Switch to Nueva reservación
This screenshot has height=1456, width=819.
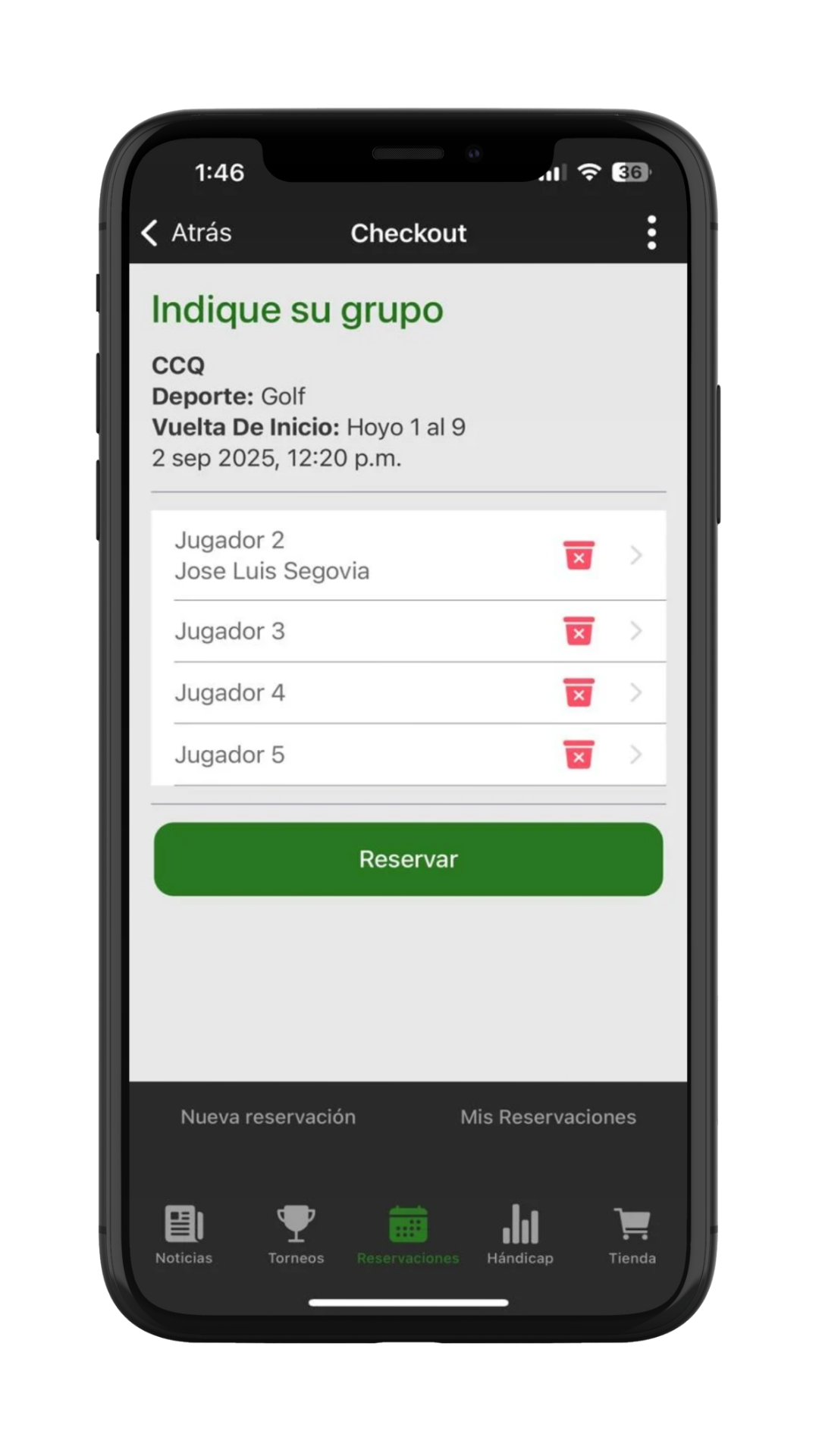click(268, 1117)
